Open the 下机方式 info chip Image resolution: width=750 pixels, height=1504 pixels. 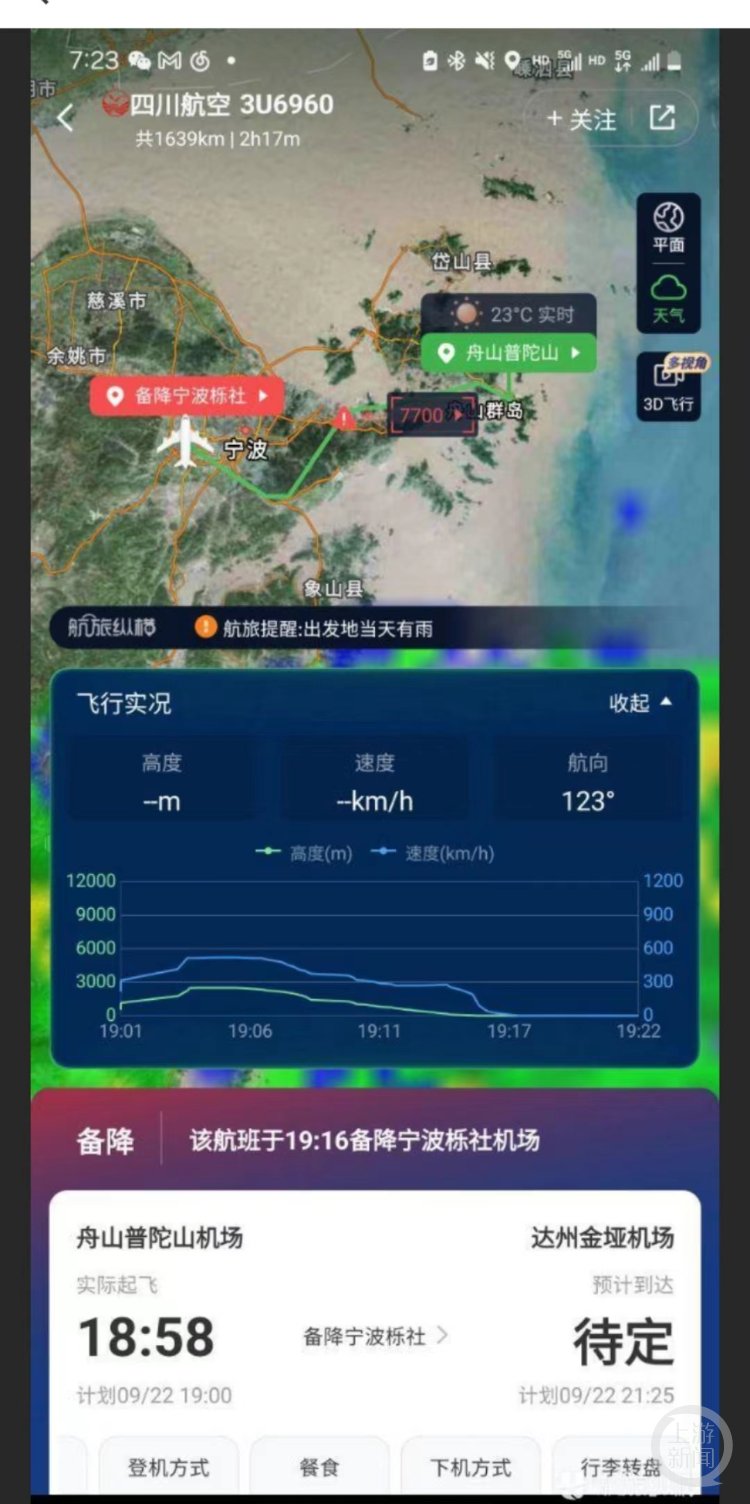470,1468
